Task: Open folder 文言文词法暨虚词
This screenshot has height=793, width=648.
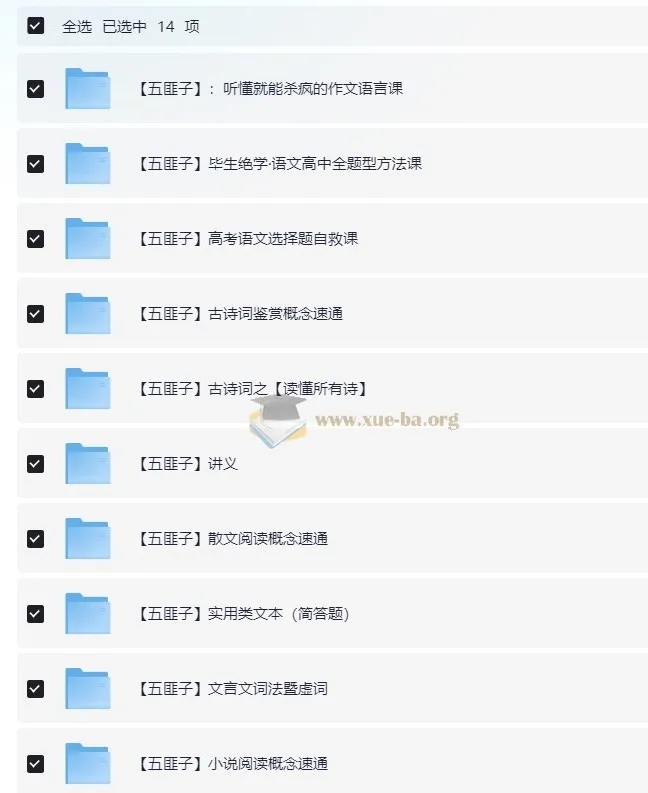Action: click(x=233, y=689)
